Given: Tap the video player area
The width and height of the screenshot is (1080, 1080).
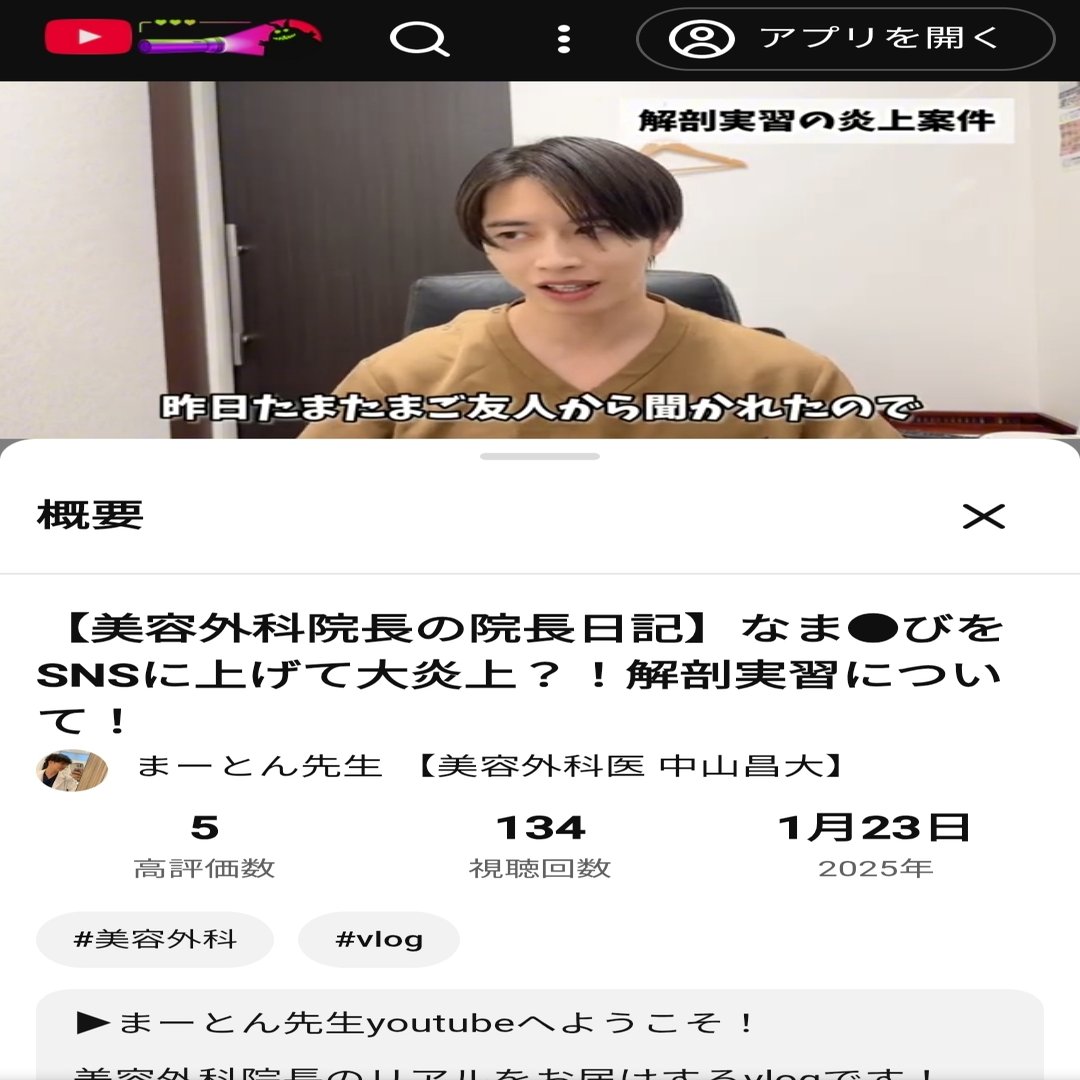Looking at the screenshot, I should click(540, 260).
